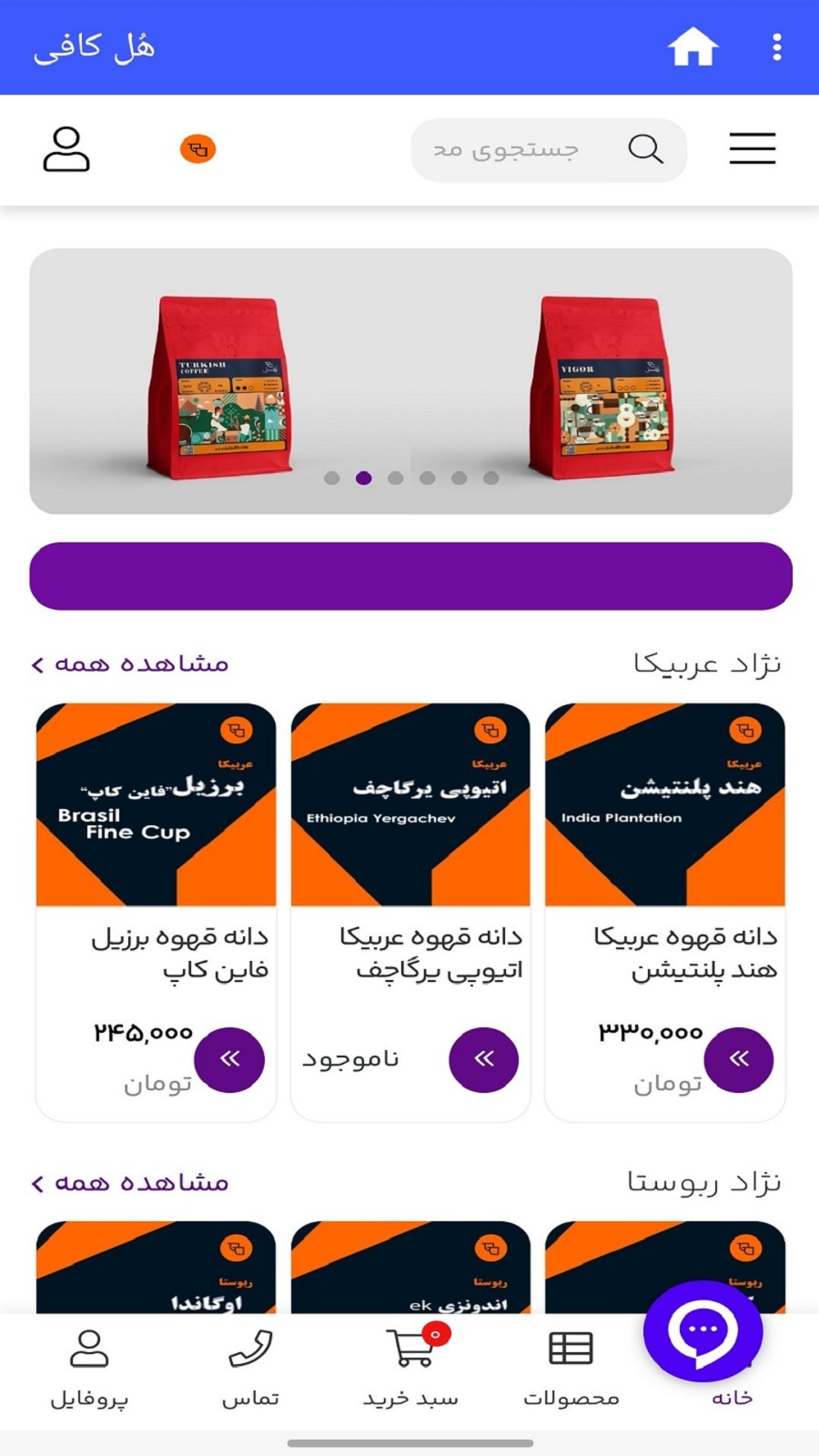Expand details on the برزیل فاین کاپ product
This screenshot has height=1456, width=819.
pos(228,1058)
